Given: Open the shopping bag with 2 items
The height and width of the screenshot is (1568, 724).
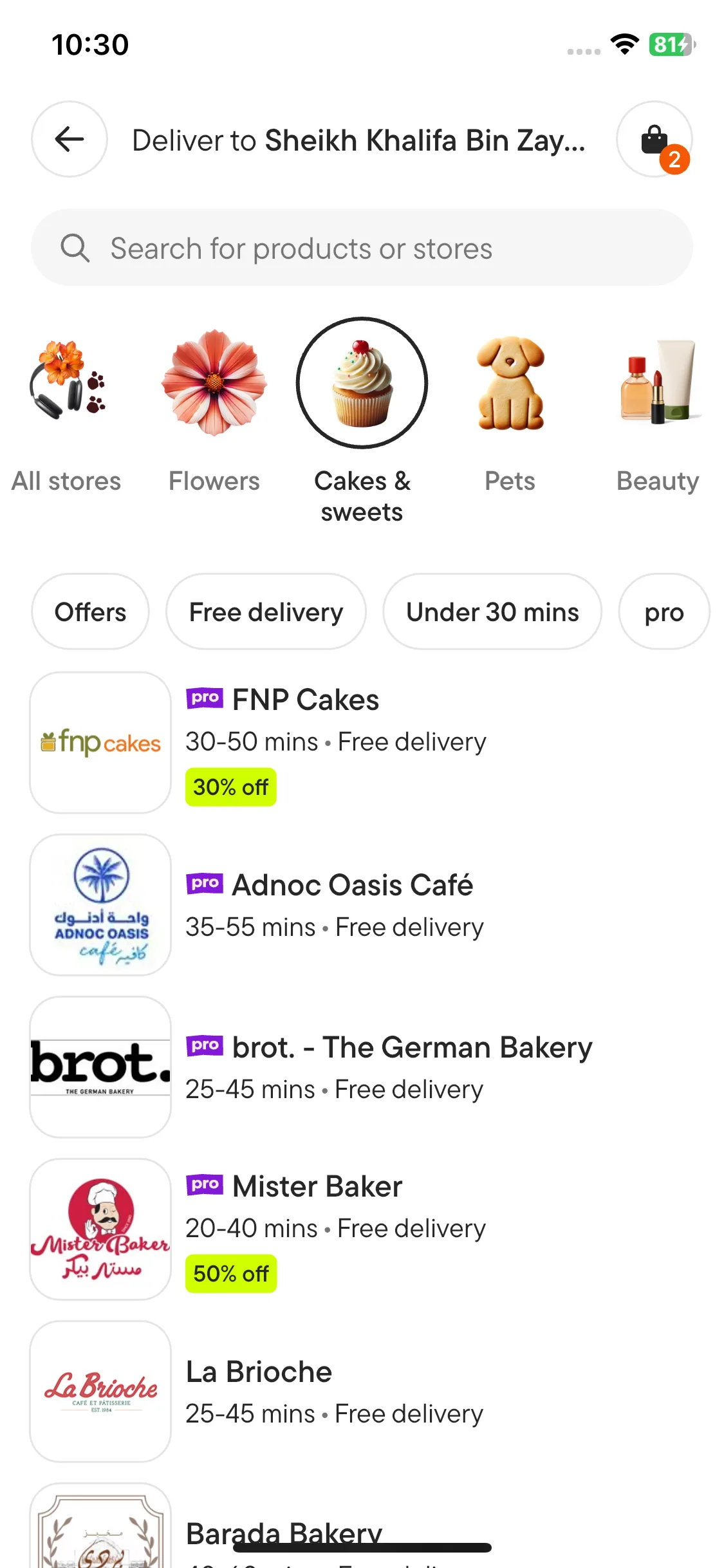Looking at the screenshot, I should (x=654, y=139).
